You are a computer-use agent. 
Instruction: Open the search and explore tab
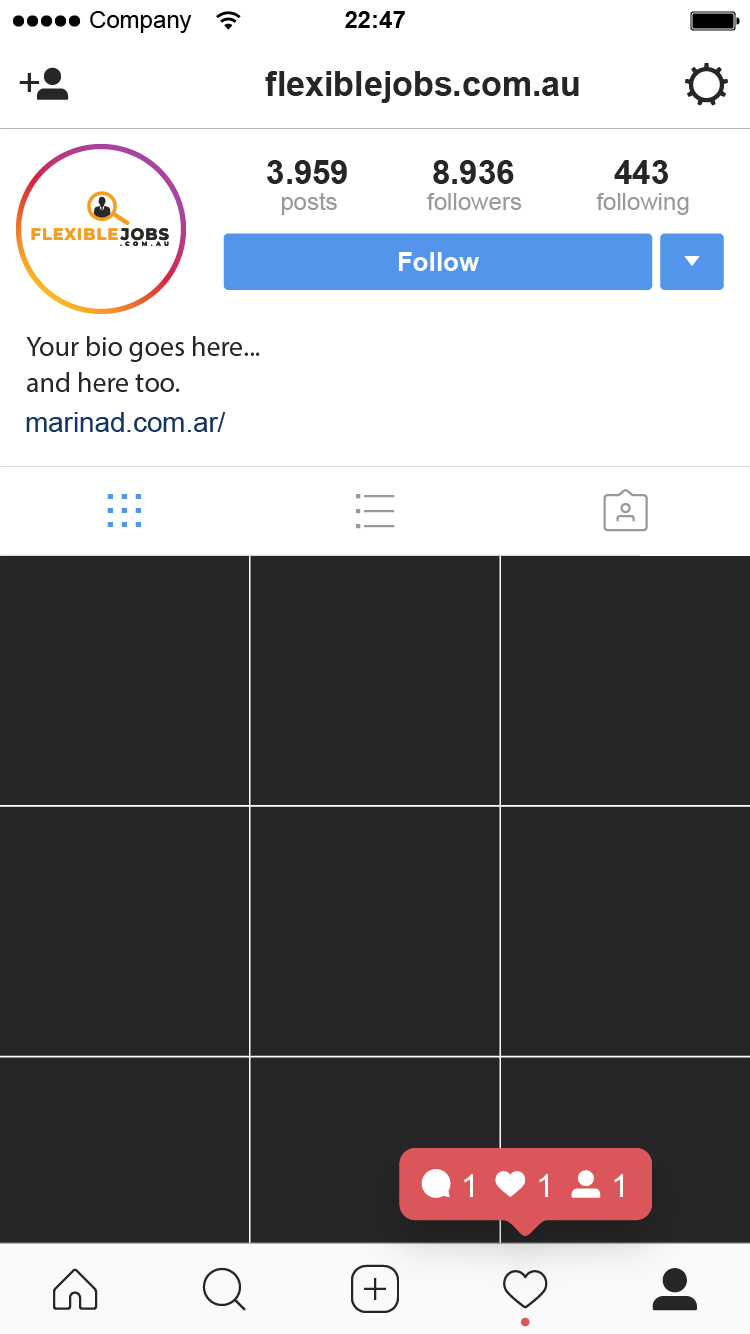coord(224,1288)
